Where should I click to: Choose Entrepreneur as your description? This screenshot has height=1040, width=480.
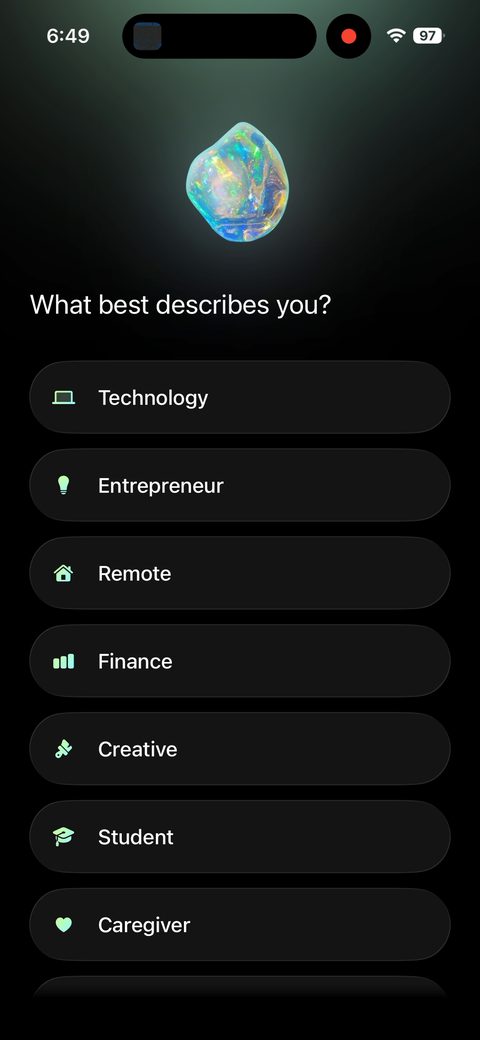[x=240, y=486]
